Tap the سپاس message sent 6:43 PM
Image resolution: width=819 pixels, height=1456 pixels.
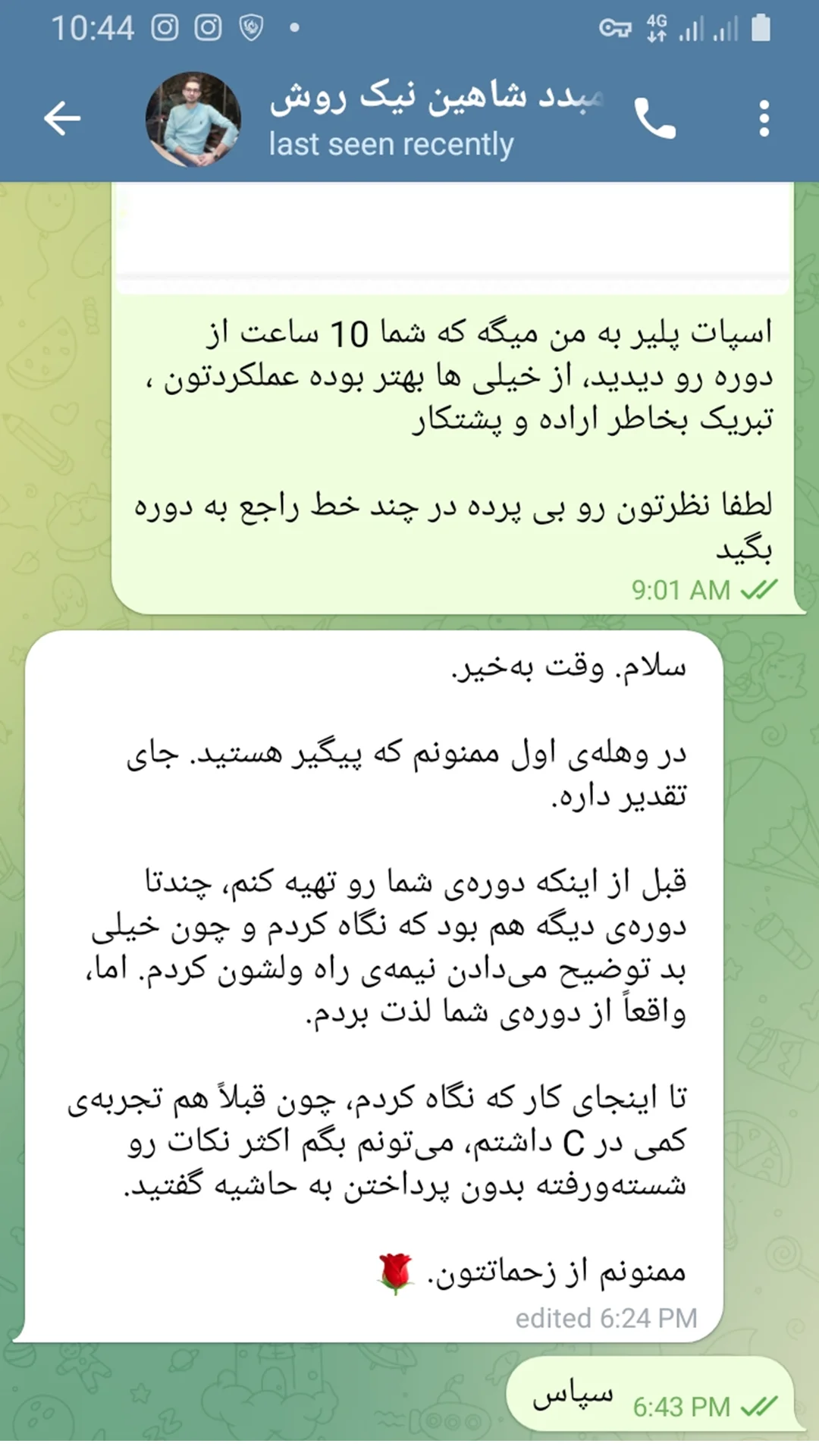[652, 1394]
